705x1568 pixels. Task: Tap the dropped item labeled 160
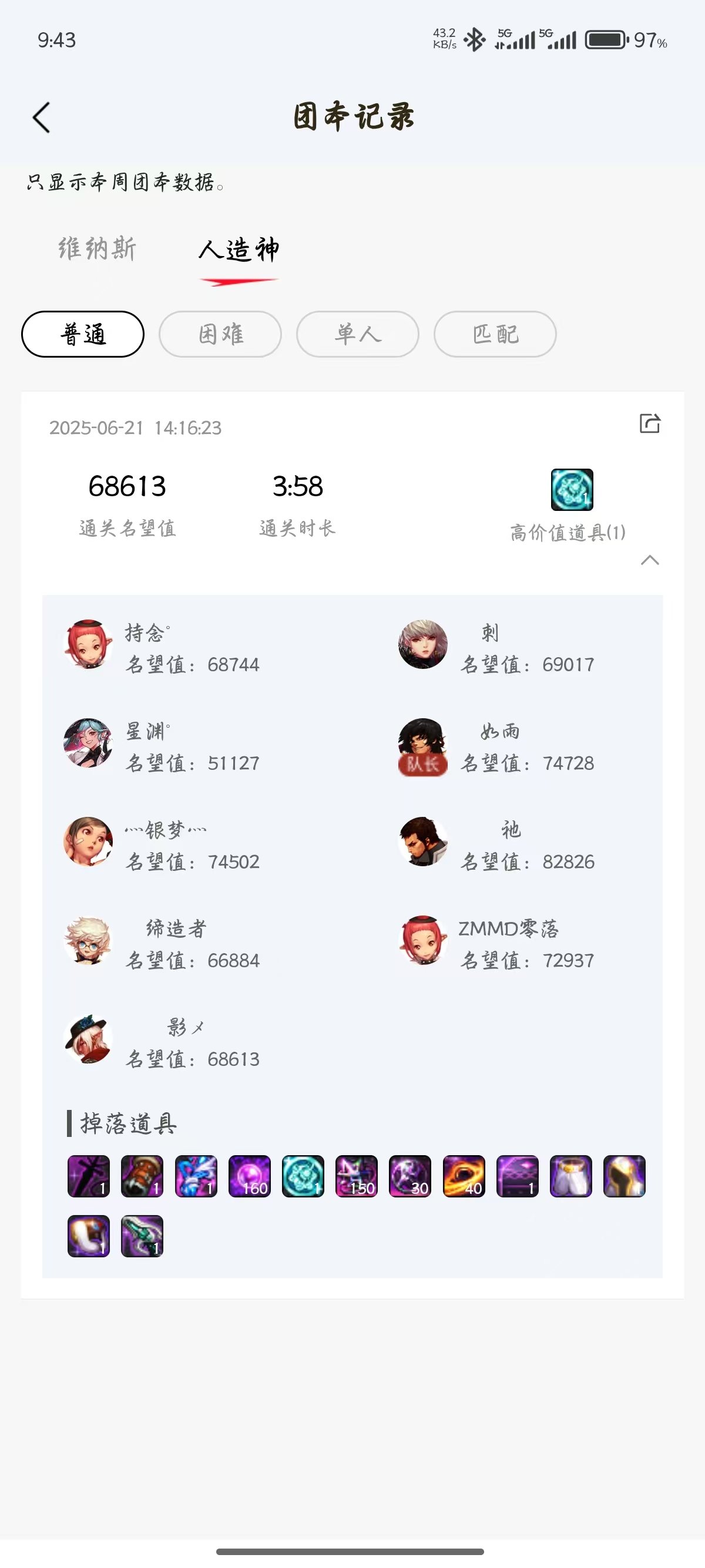pos(250,1176)
